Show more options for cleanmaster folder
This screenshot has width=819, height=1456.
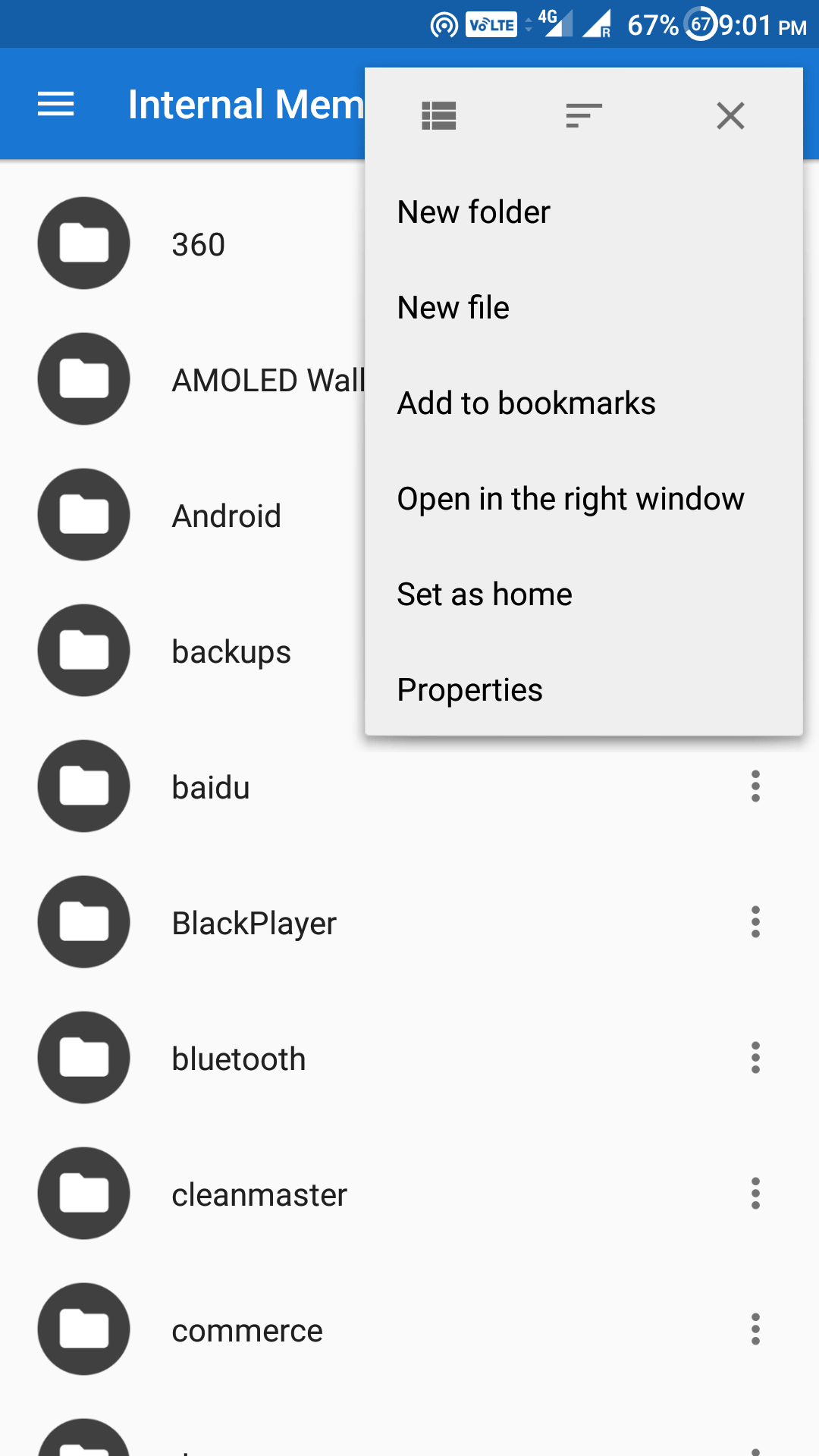point(755,1194)
